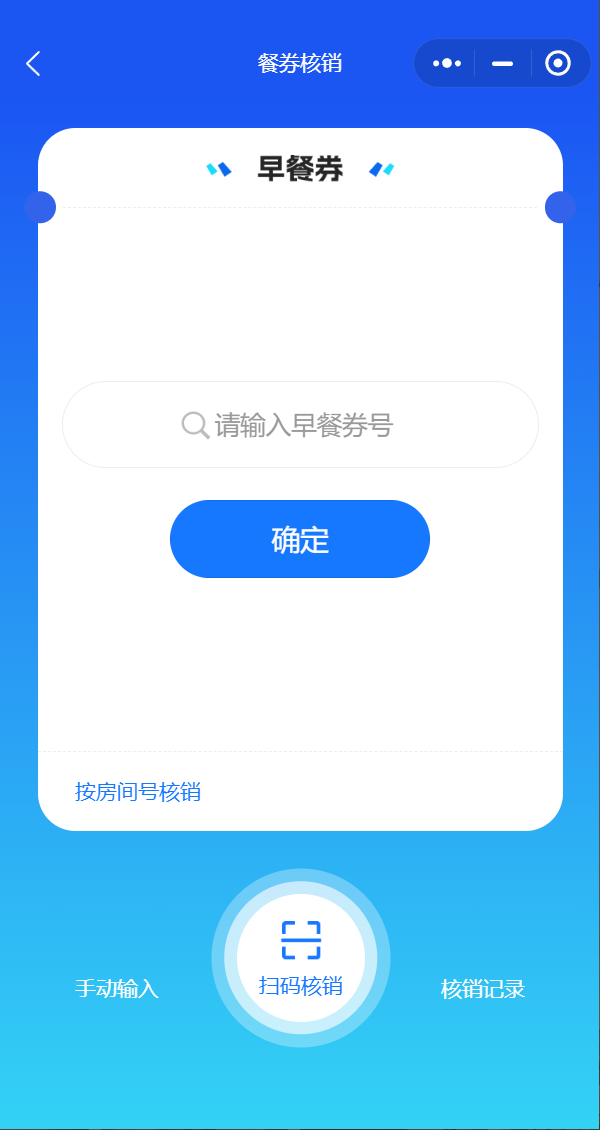Tap the 确定 button
This screenshot has height=1130, width=600.
(x=300, y=539)
